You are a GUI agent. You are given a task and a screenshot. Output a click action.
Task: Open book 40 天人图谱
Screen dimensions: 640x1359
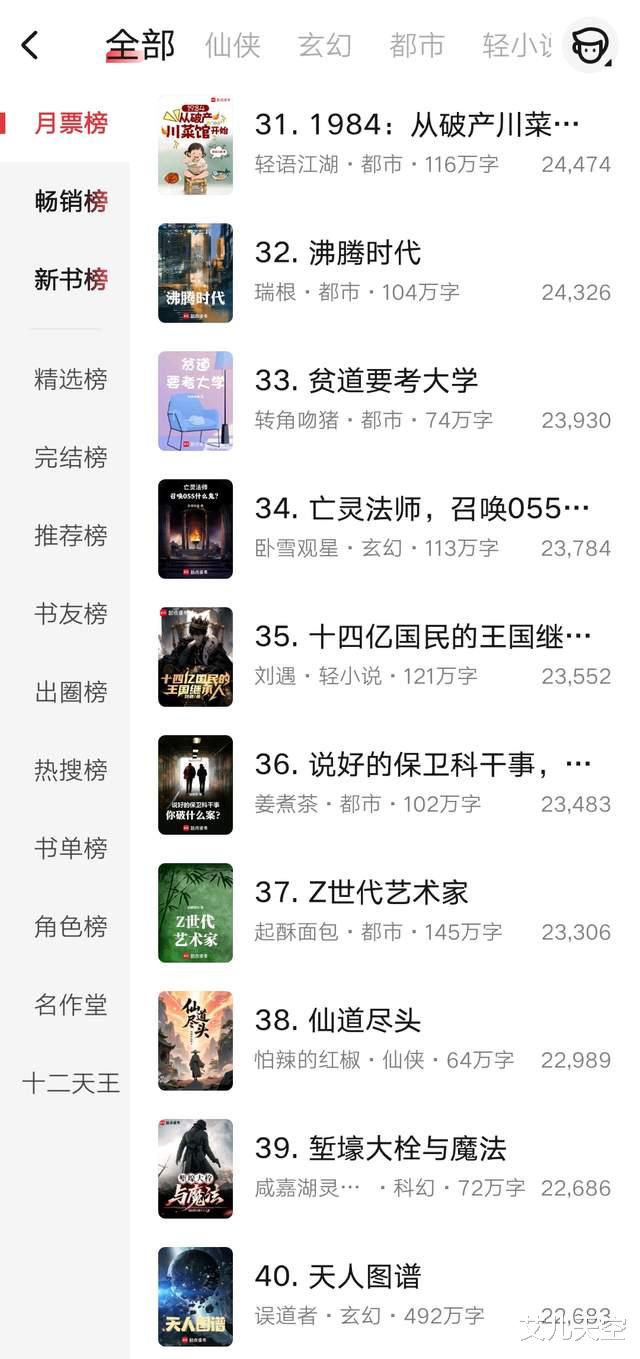tap(365, 1277)
